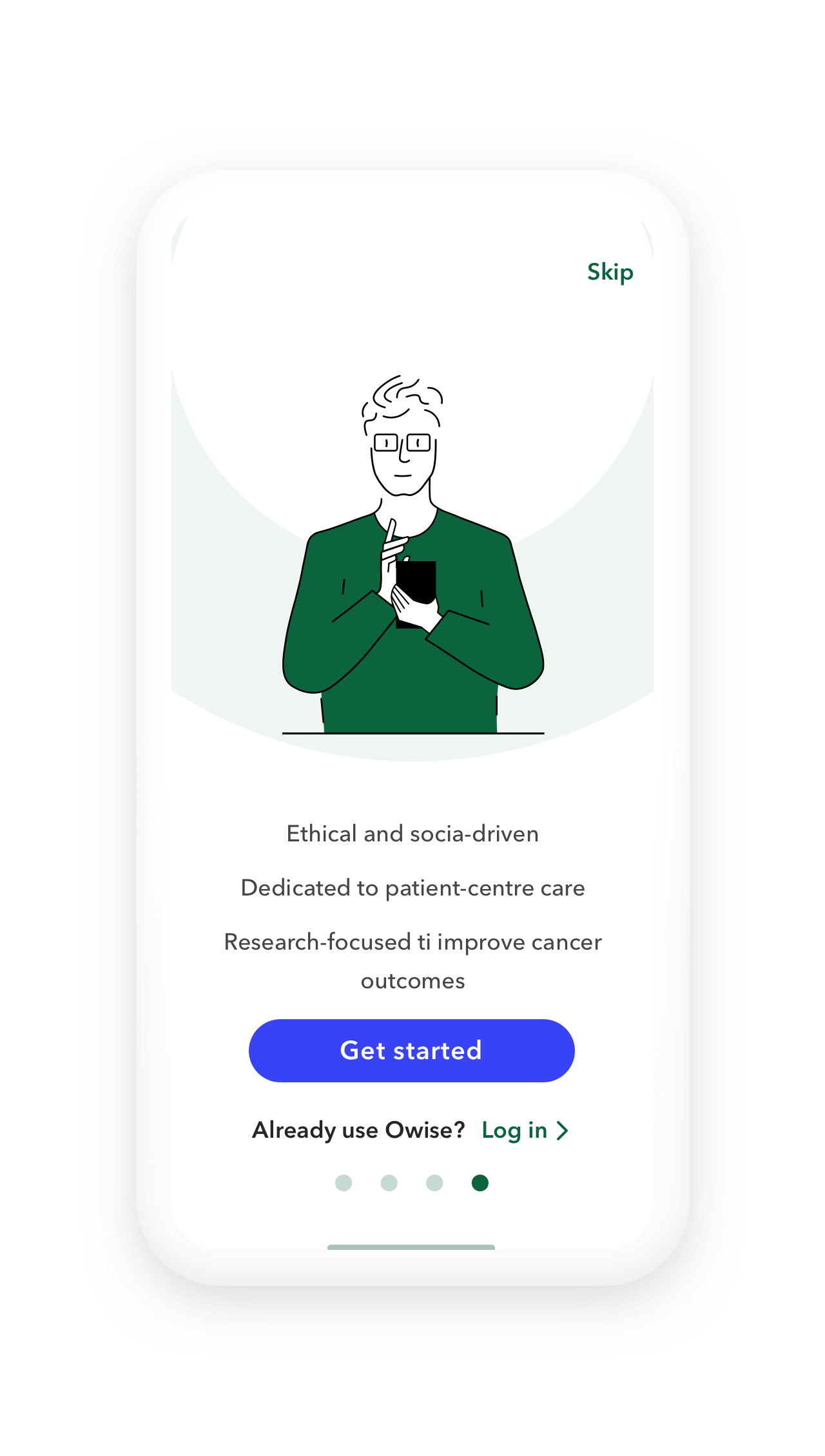Tap the Get started button

click(x=411, y=1051)
